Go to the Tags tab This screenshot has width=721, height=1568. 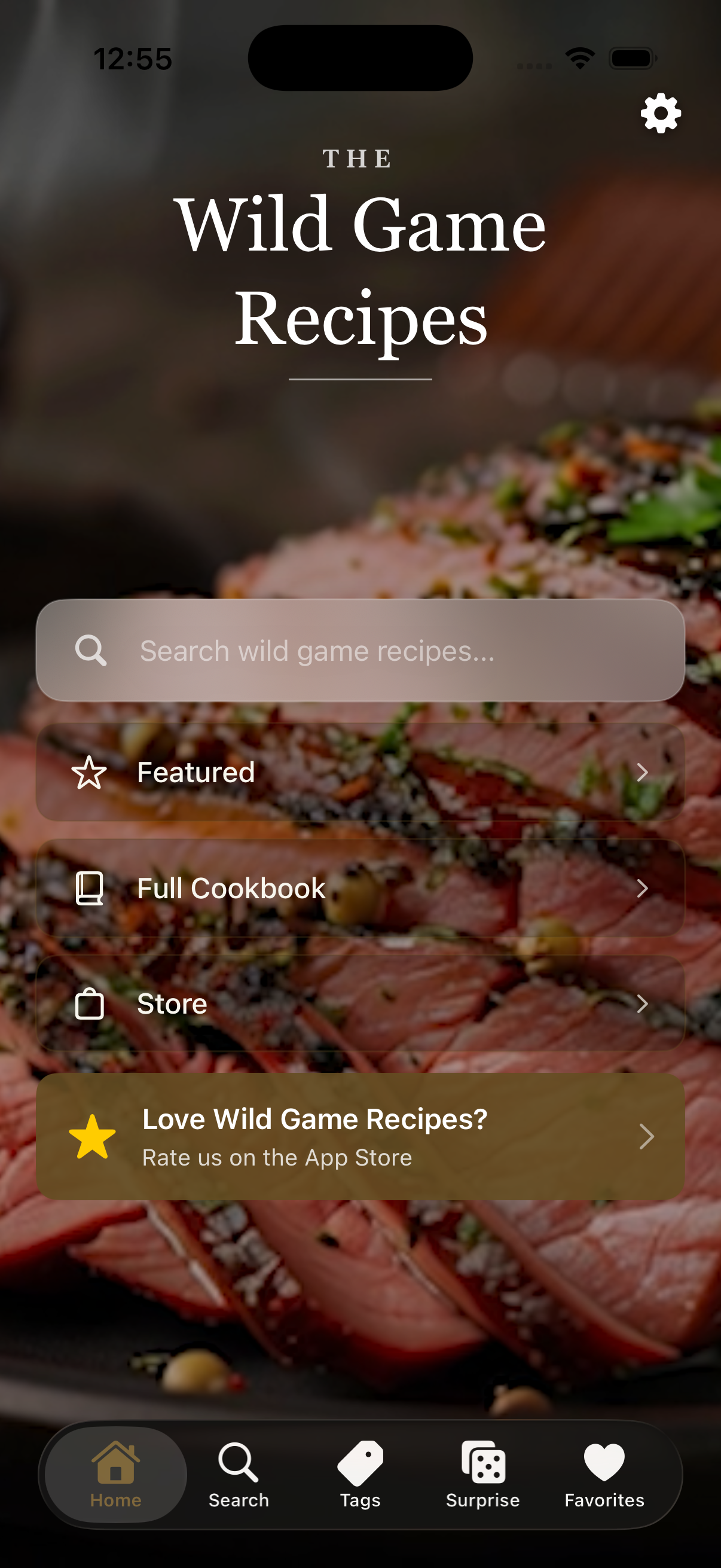(x=360, y=1473)
